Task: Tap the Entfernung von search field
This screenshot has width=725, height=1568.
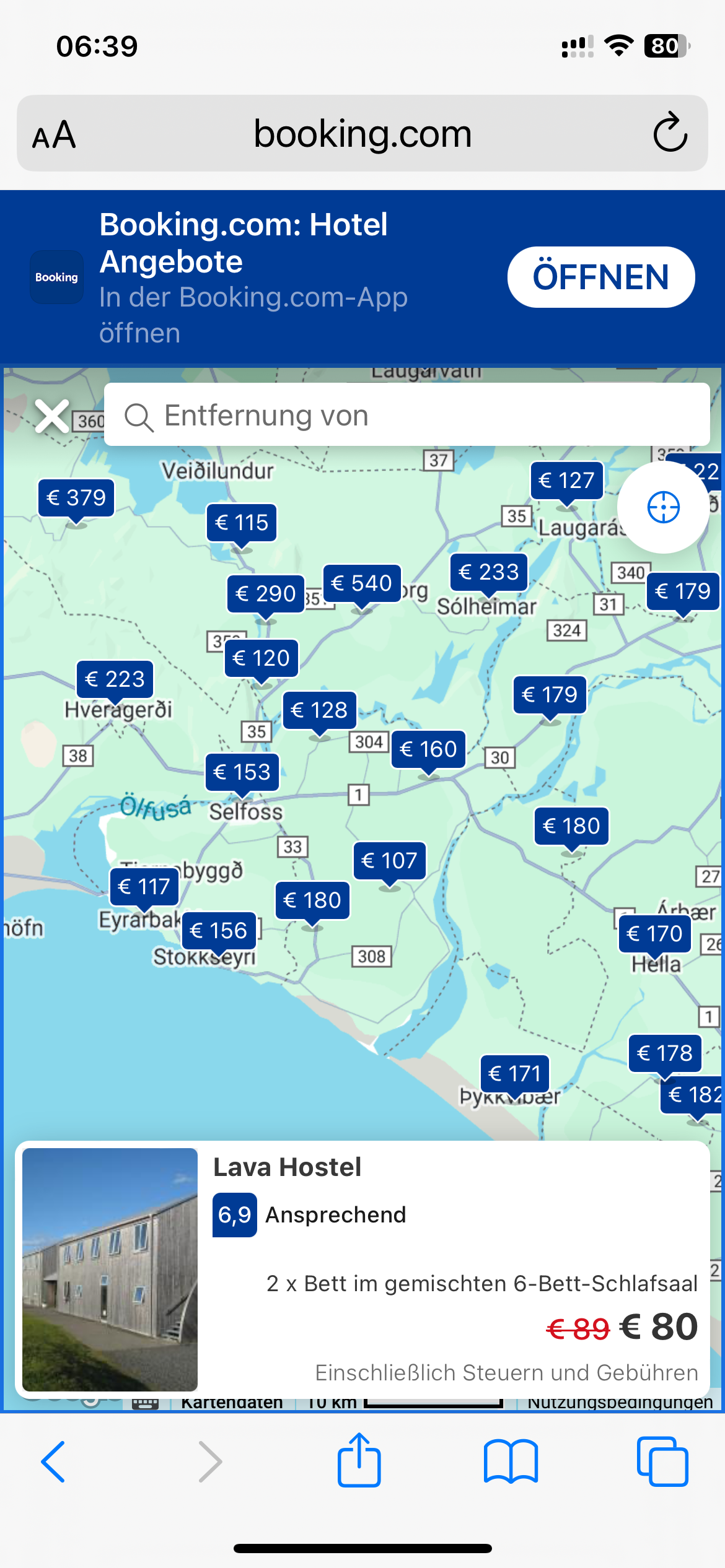Action: tap(406, 414)
